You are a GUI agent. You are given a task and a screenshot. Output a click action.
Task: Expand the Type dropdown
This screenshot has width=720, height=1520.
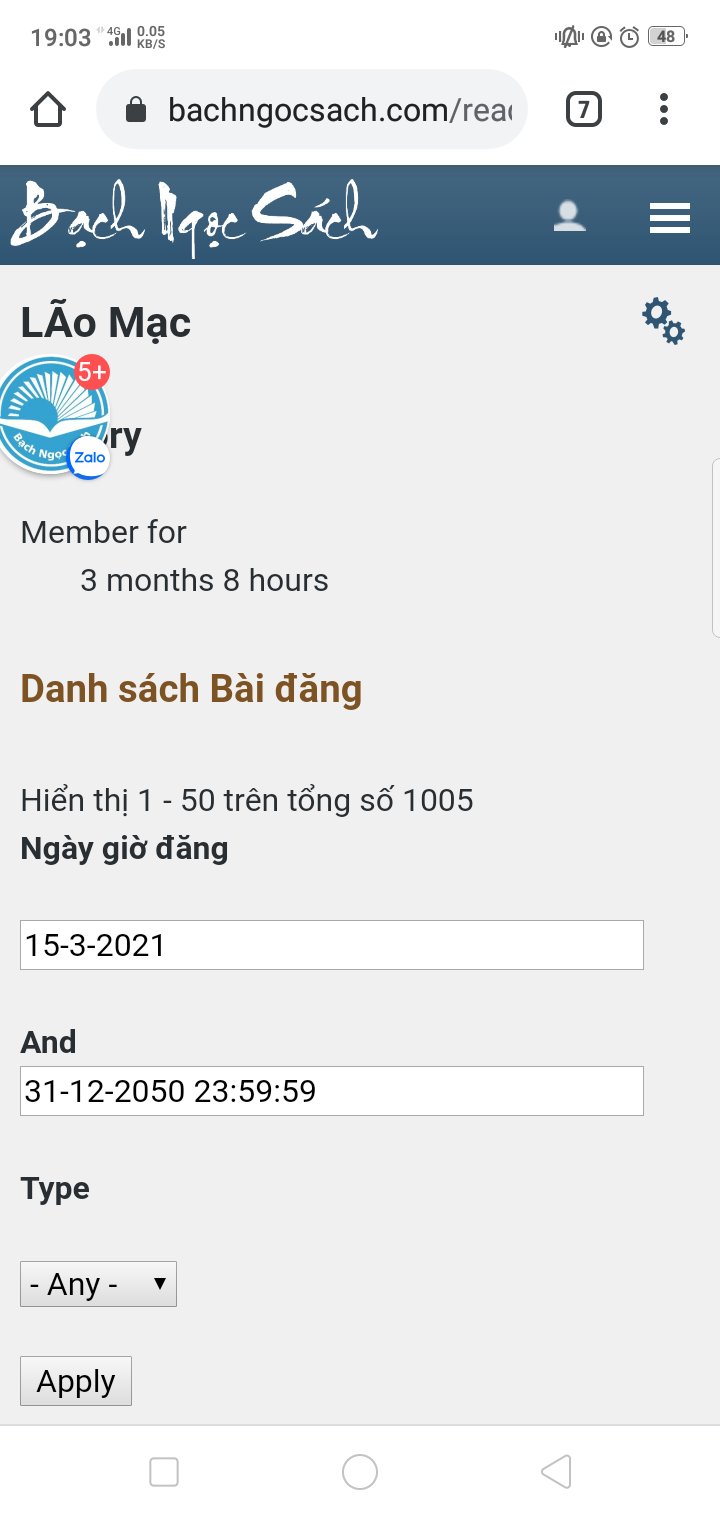98,1284
